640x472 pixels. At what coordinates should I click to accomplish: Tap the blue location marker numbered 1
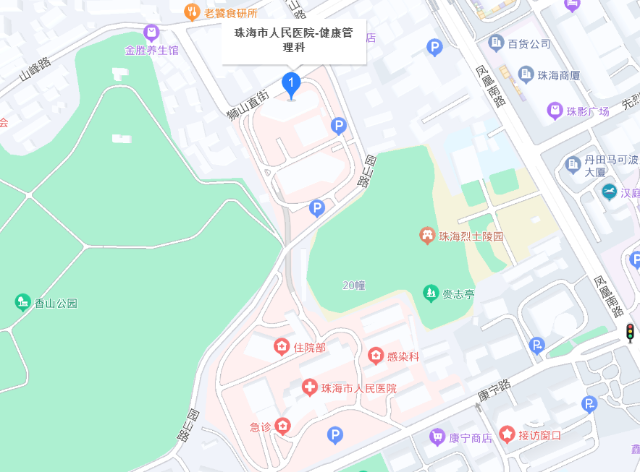[x=291, y=84]
